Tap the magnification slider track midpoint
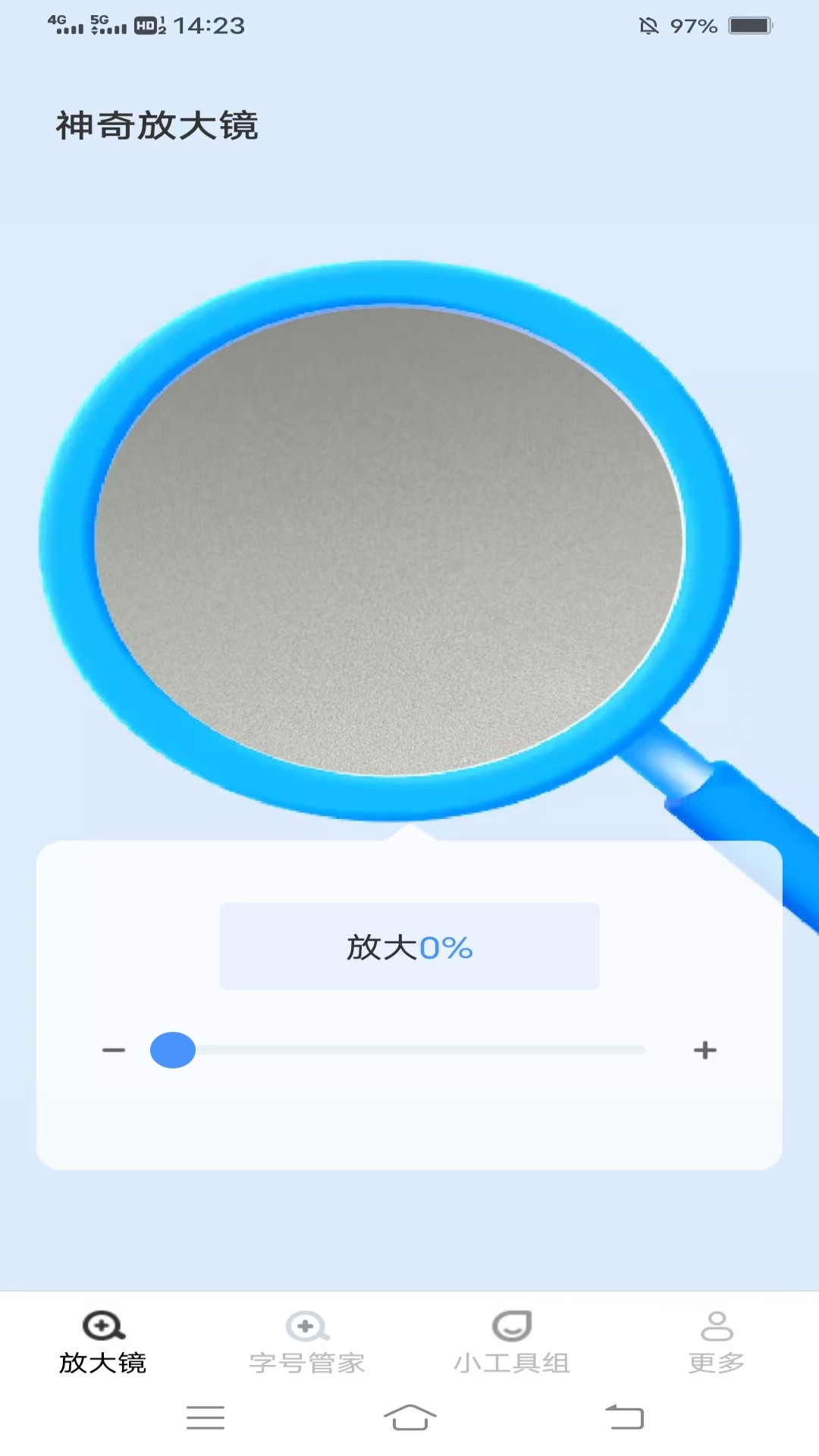819x1456 pixels. point(409,1050)
